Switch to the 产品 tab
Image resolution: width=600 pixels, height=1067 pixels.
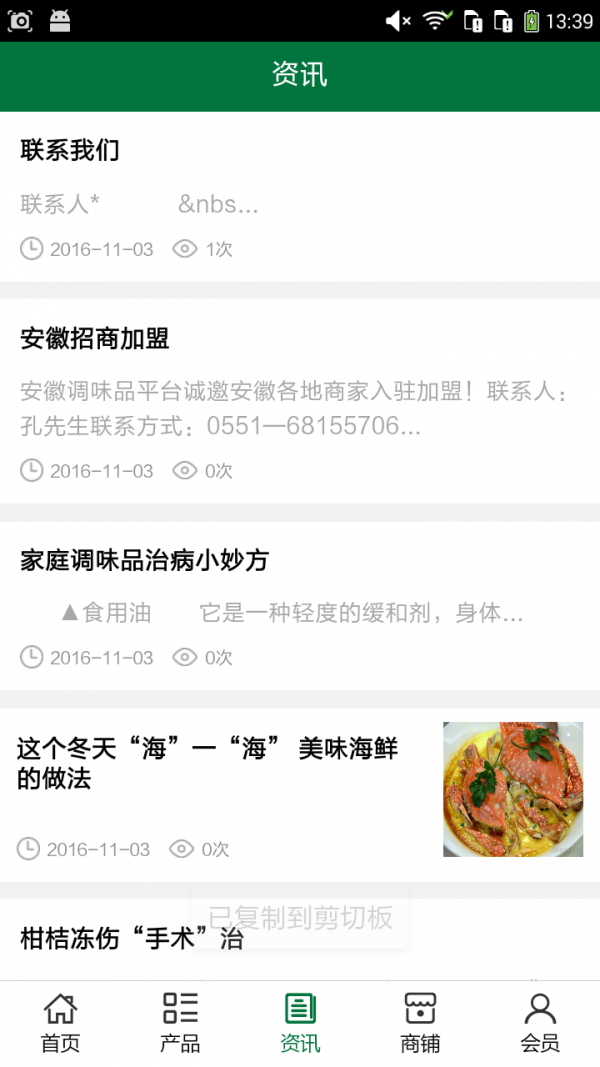point(180,1023)
